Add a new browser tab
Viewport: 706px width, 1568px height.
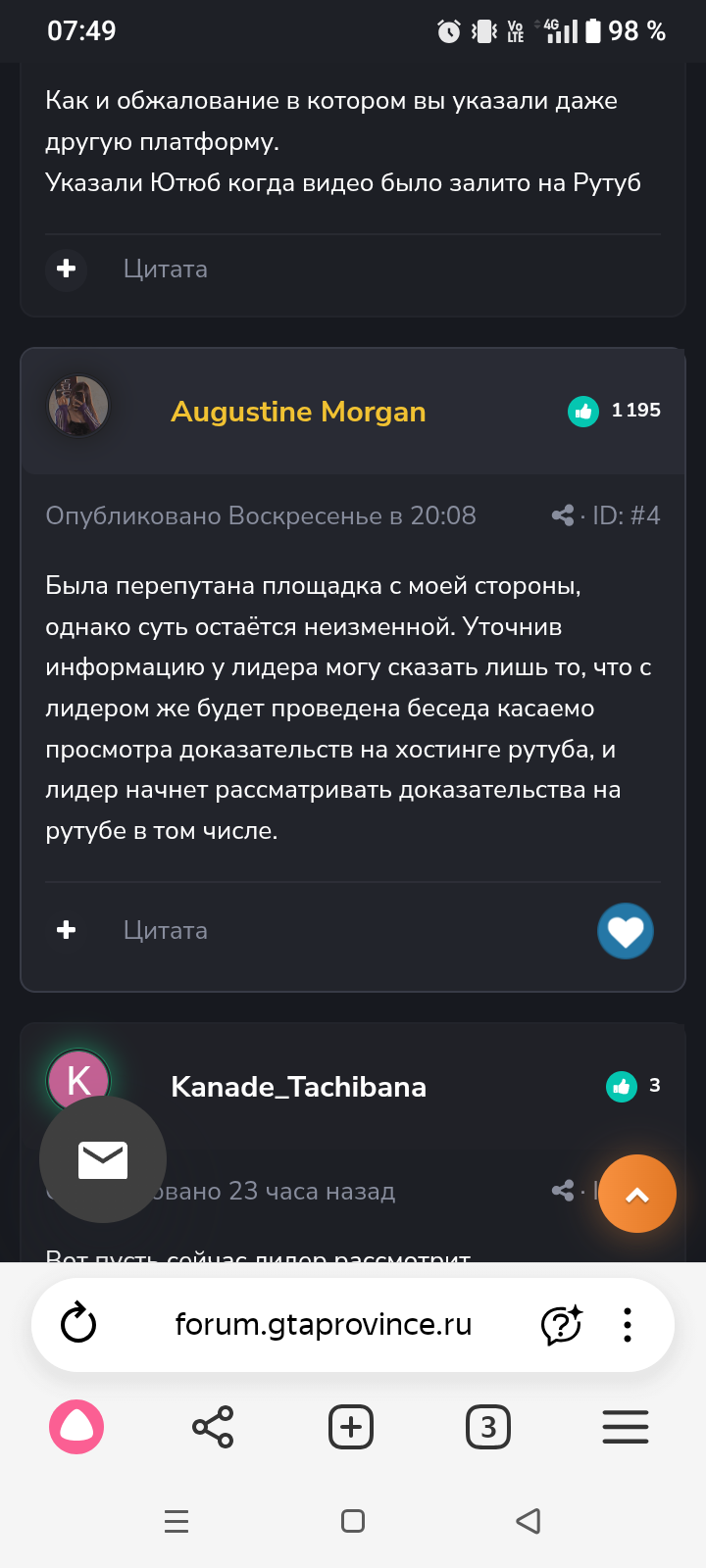351,1427
